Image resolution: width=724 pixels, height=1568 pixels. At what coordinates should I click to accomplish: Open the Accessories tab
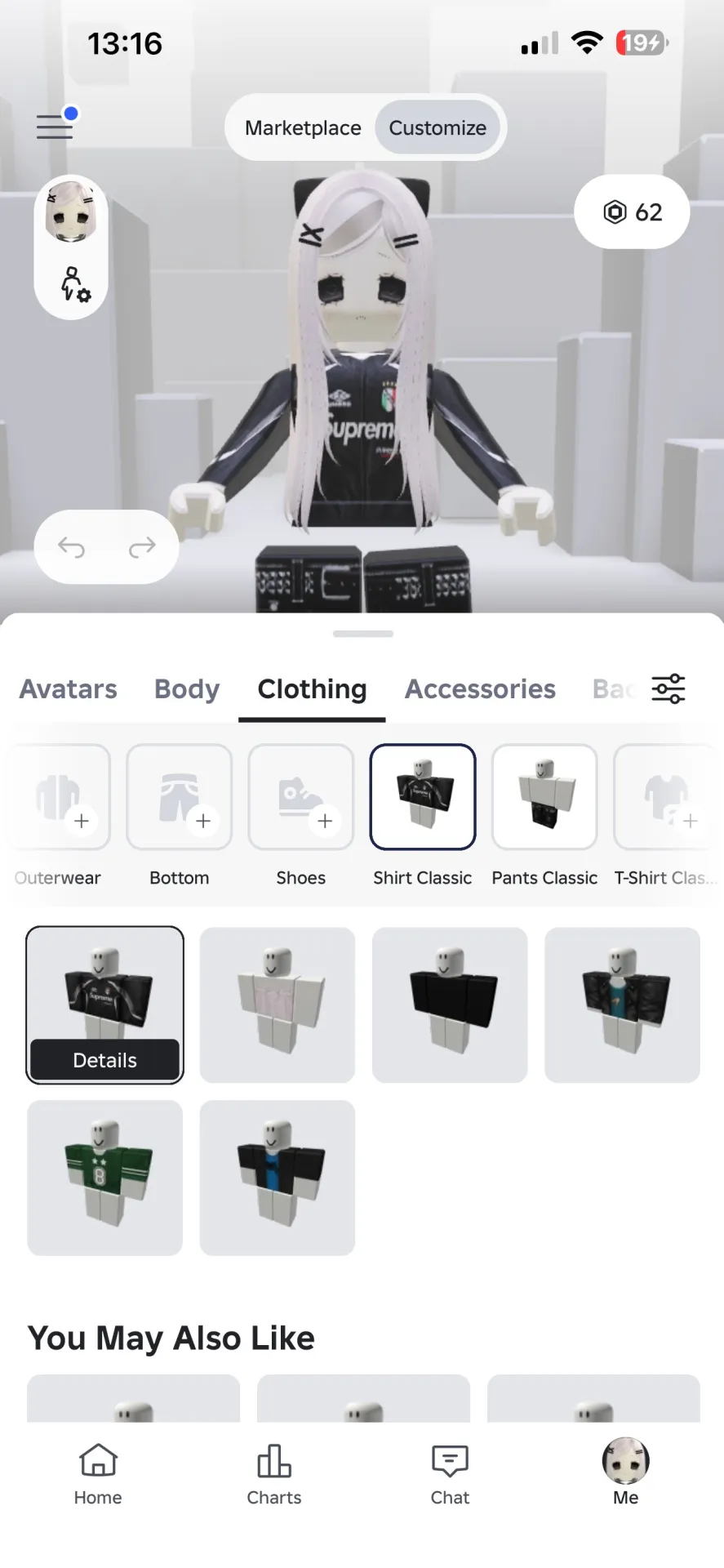pyautogui.click(x=480, y=688)
